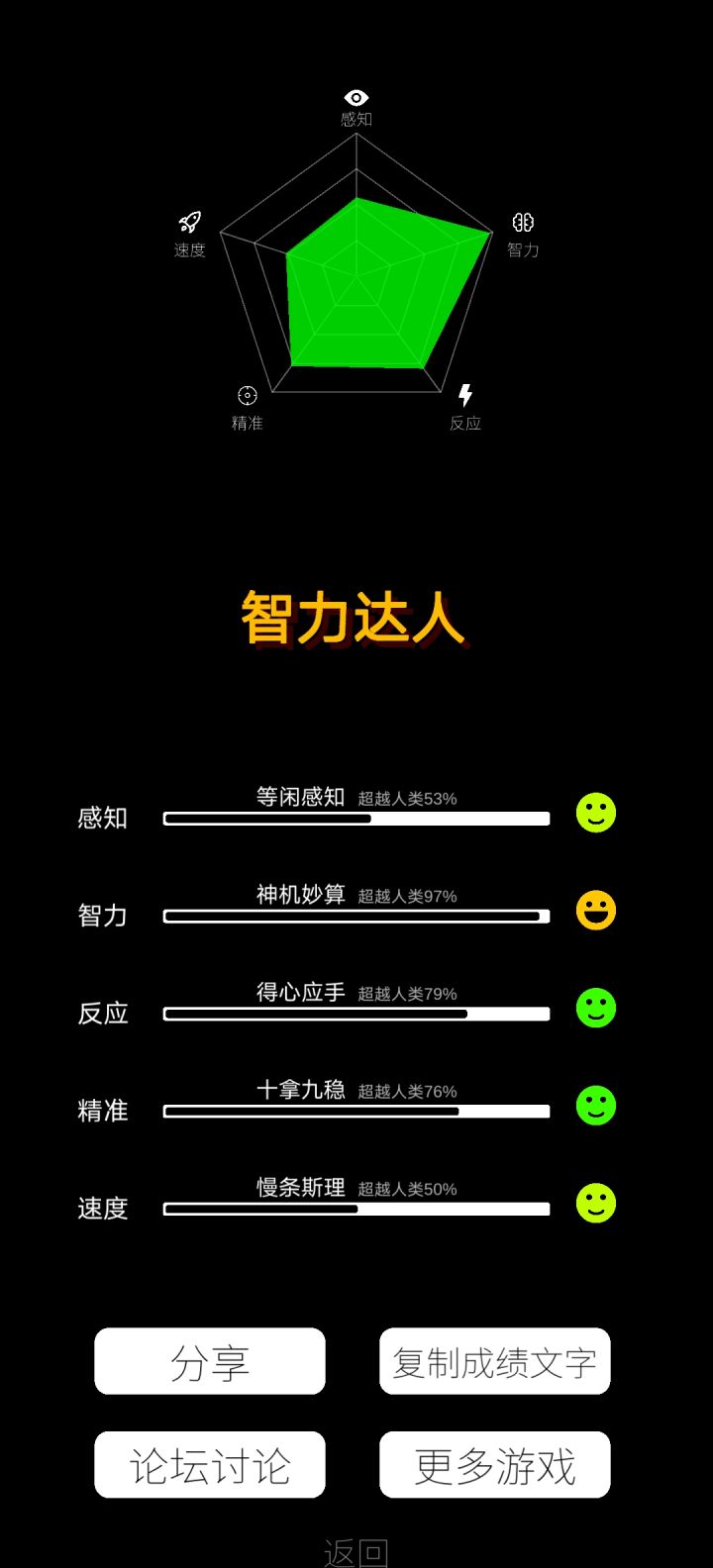Click the brain icon beside 智力 on the chart
Image resolution: width=713 pixels, height=1568 pixels.
pos(522,222)
